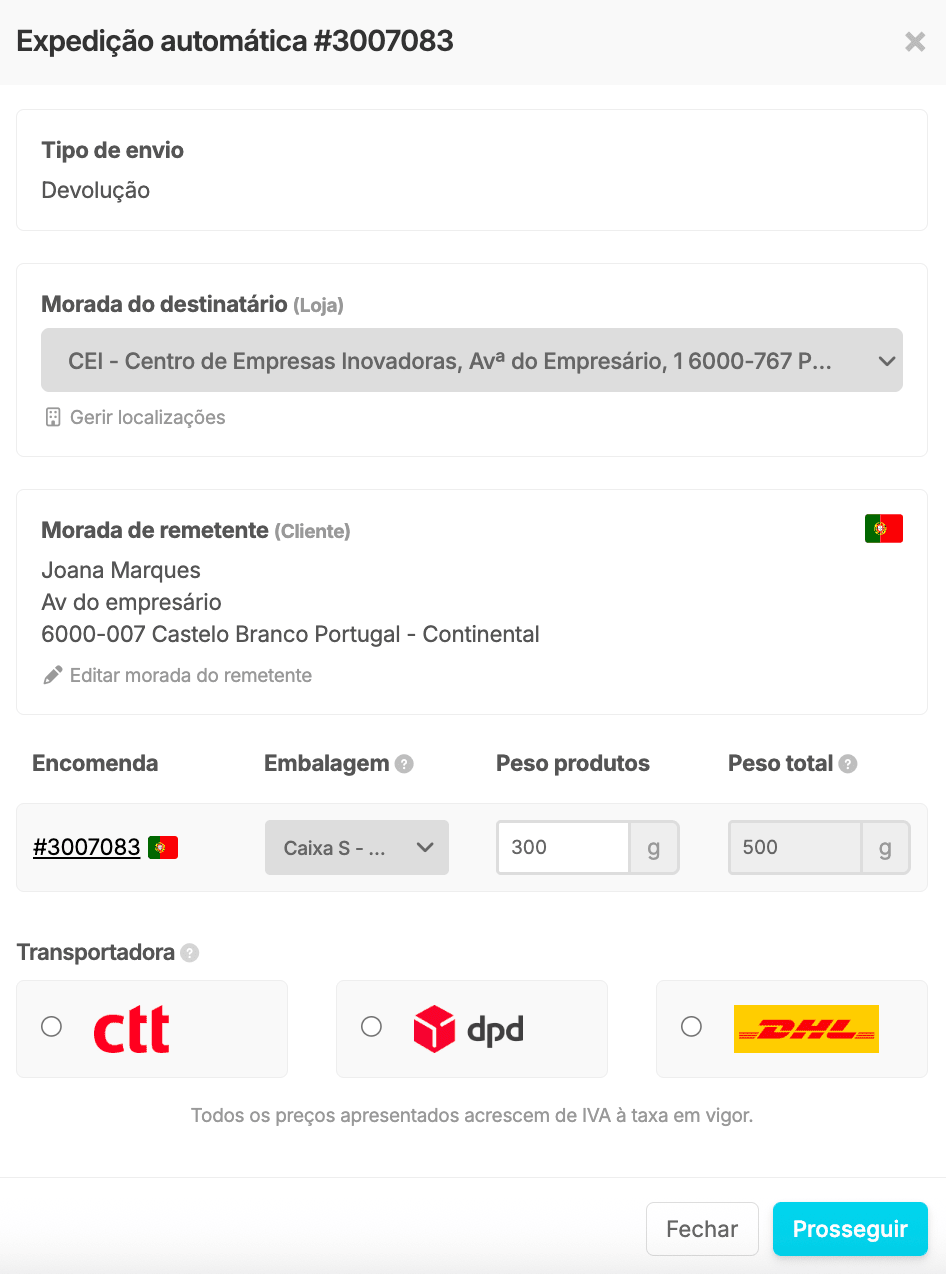Click the chevron on the CEI address selector

[x=886, y=360]
